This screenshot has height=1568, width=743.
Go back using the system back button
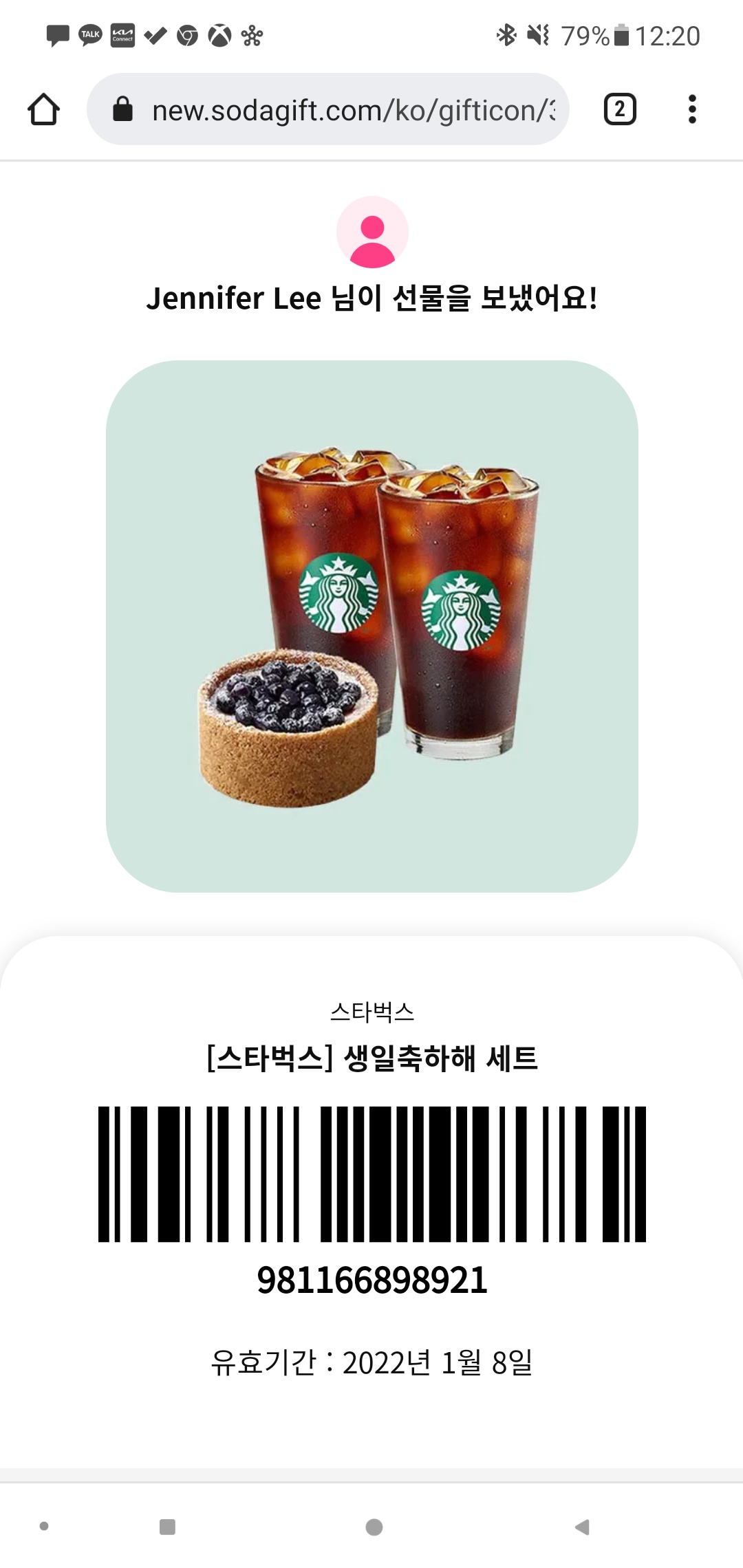(x=582, y=1527)
